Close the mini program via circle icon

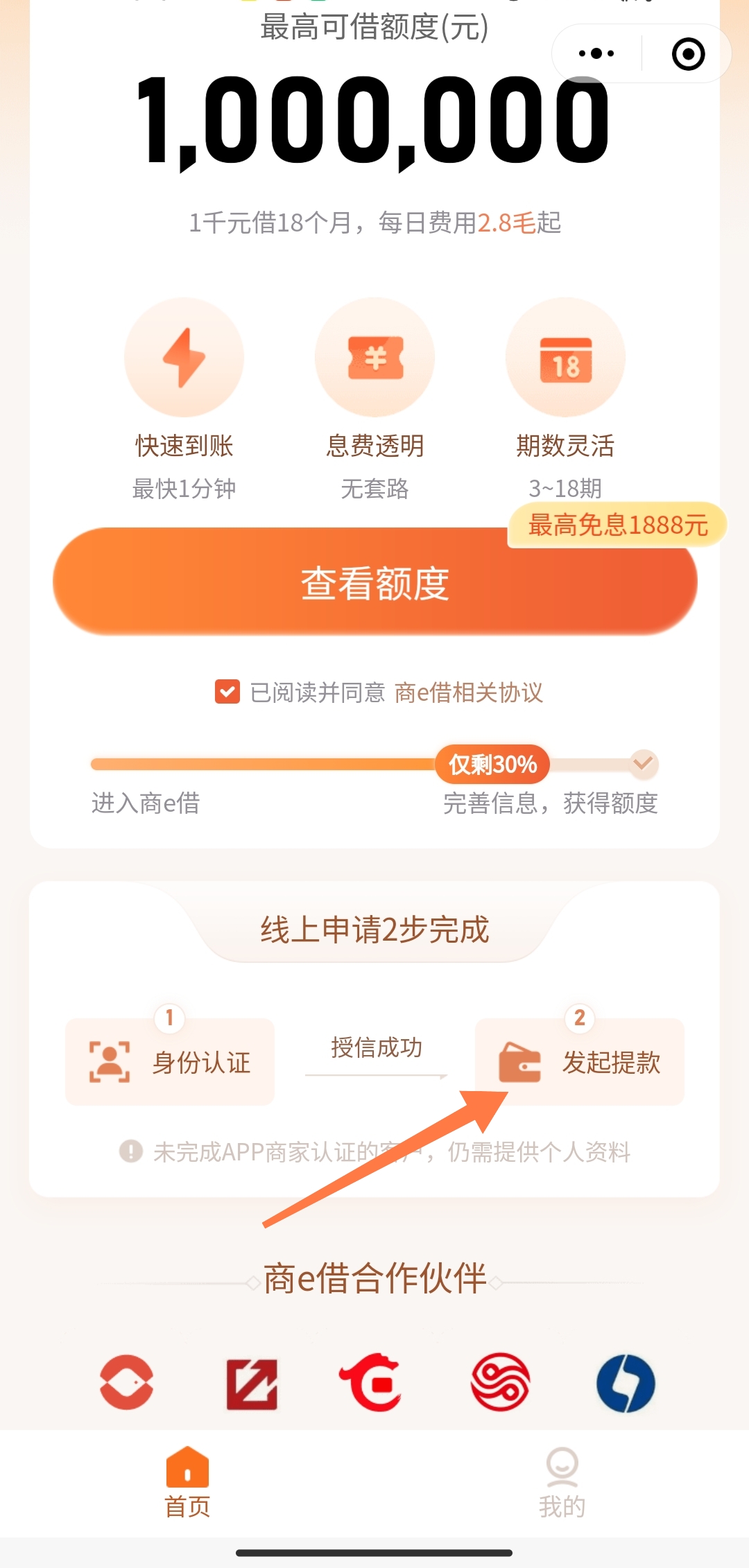pos(688,54)
